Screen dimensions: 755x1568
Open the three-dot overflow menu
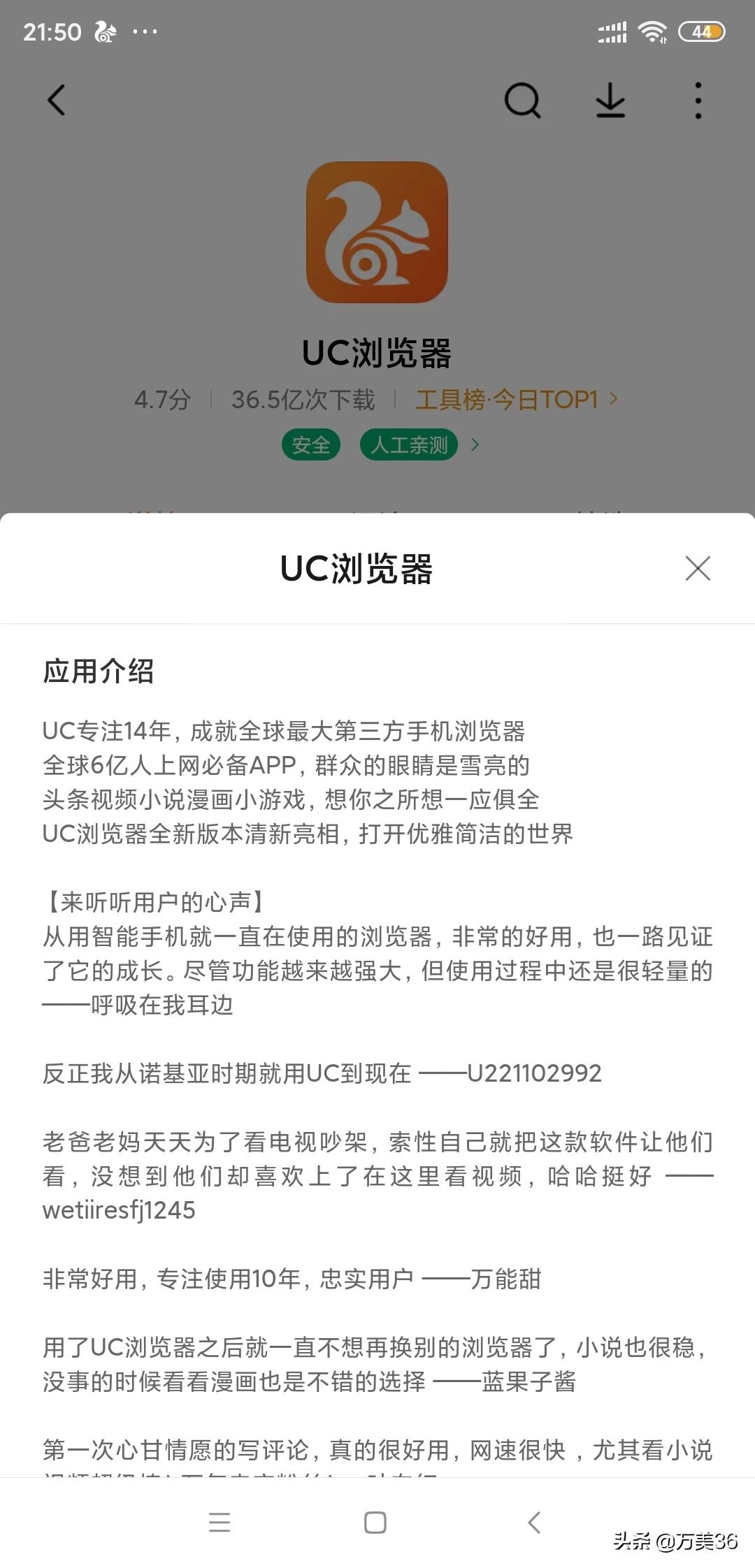(698, 101)
